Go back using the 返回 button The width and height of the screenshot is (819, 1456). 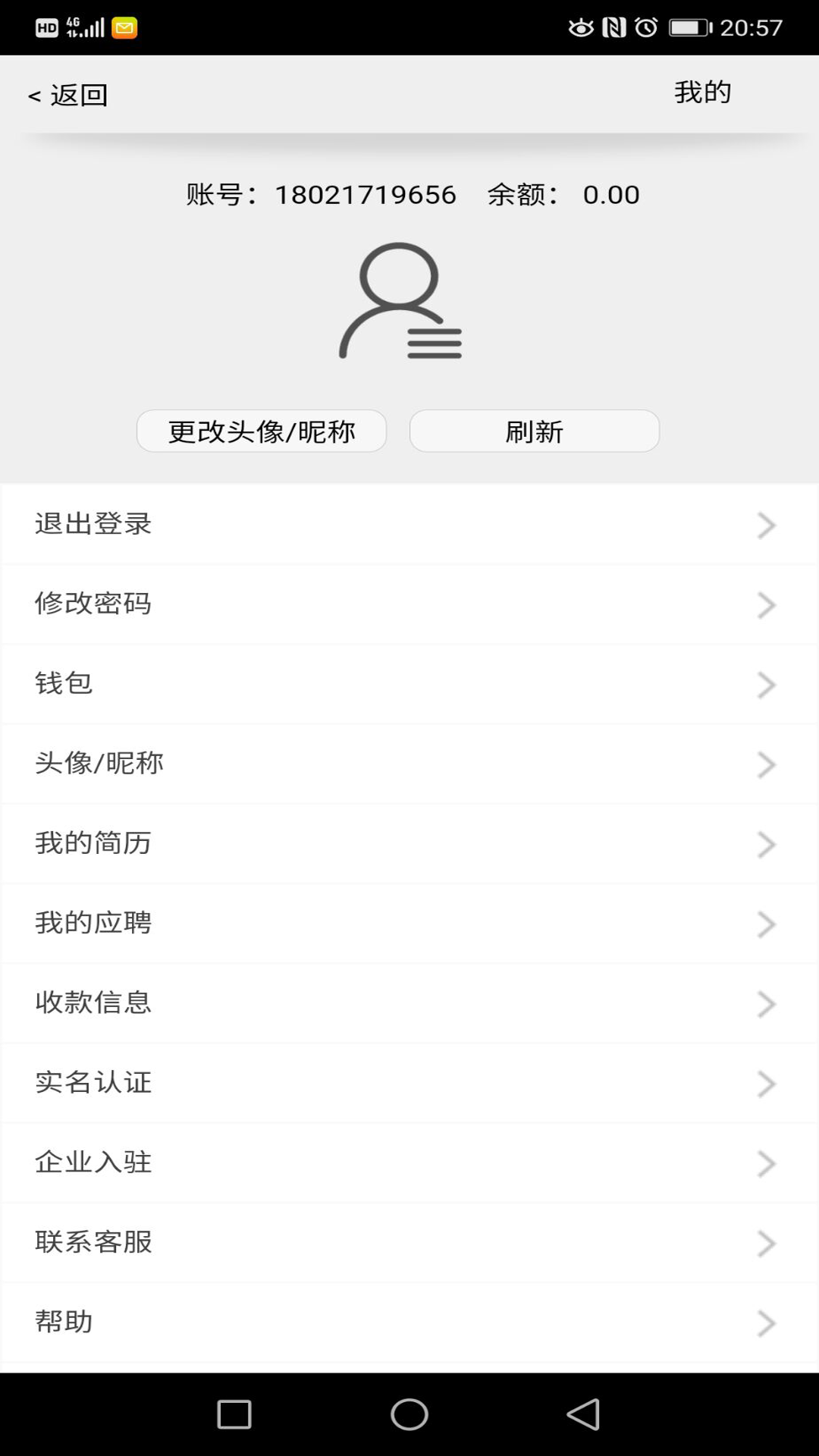coord(68,96)
